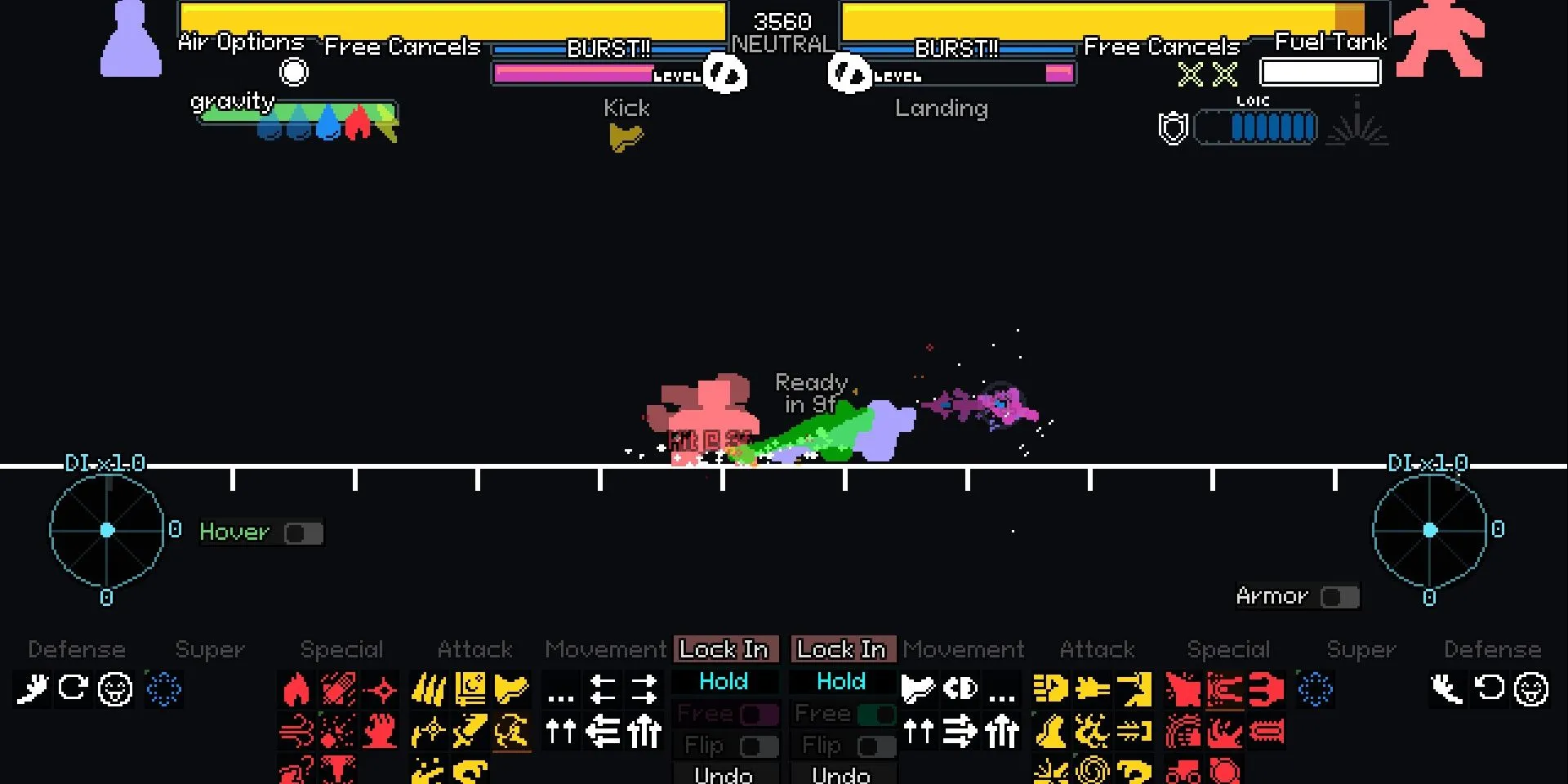Choose left player's double left arrow movement
1568x784 pixels.
(x=603, y=690)
